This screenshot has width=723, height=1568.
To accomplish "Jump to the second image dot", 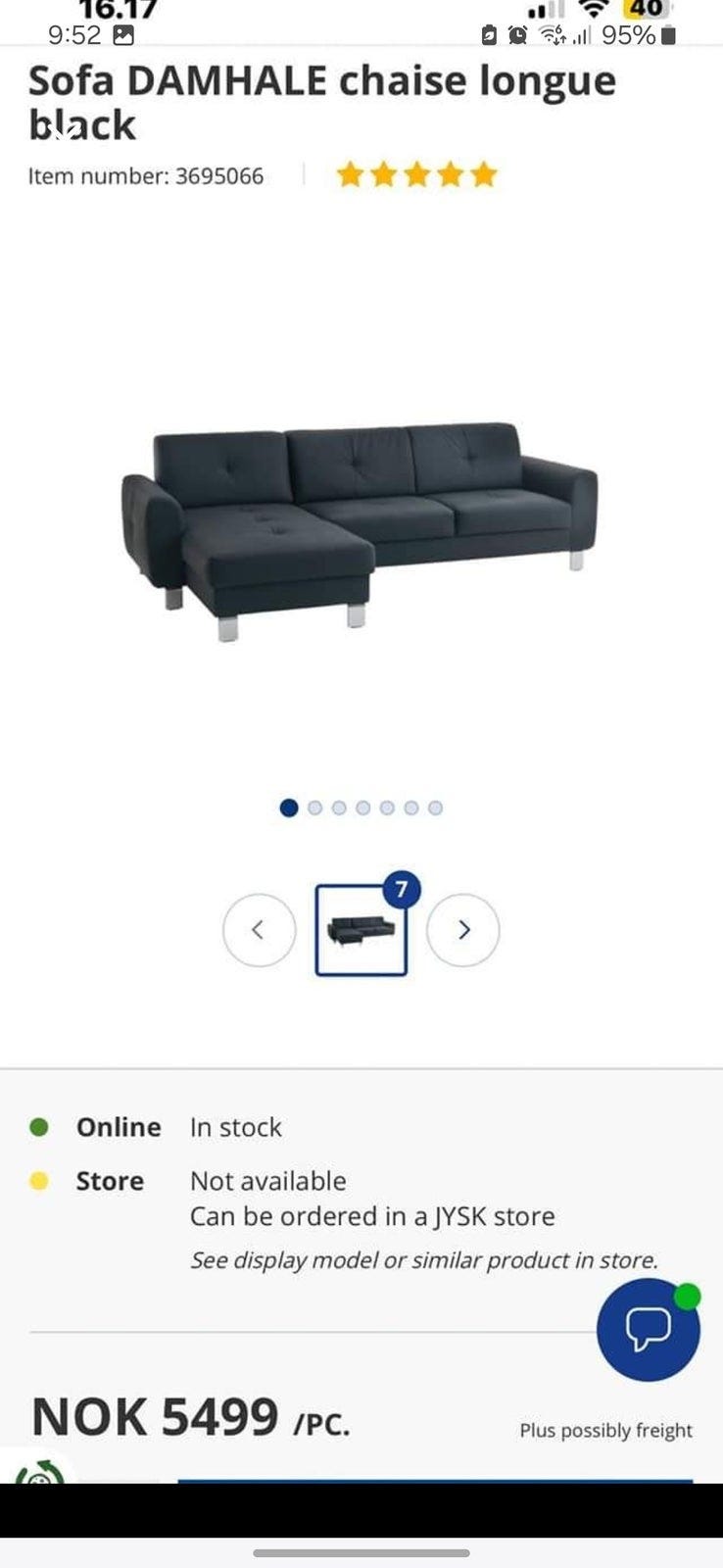I will pos(314,808).
